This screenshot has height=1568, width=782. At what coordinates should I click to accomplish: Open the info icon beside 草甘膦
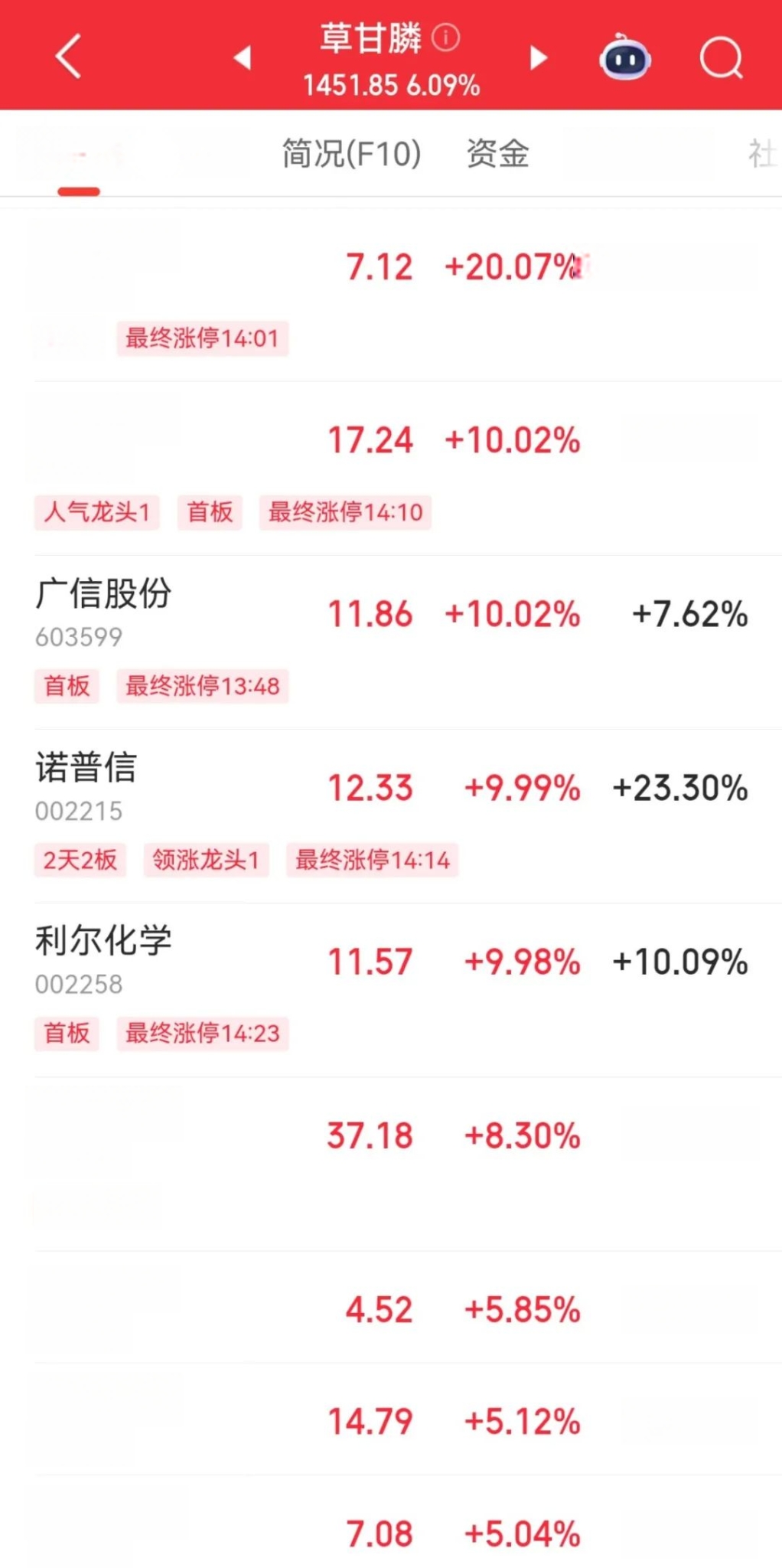tap(445, 38)
